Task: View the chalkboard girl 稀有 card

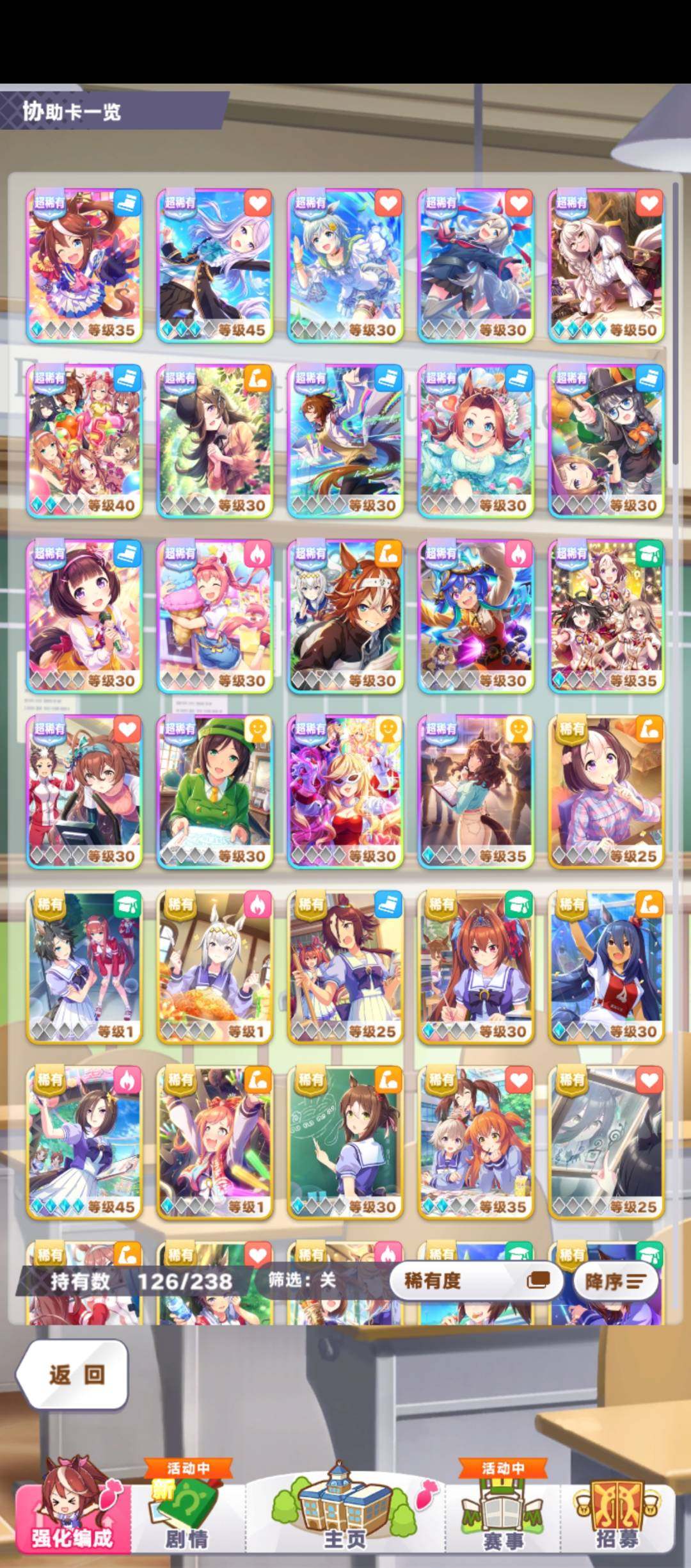Action: [345, 1142]
